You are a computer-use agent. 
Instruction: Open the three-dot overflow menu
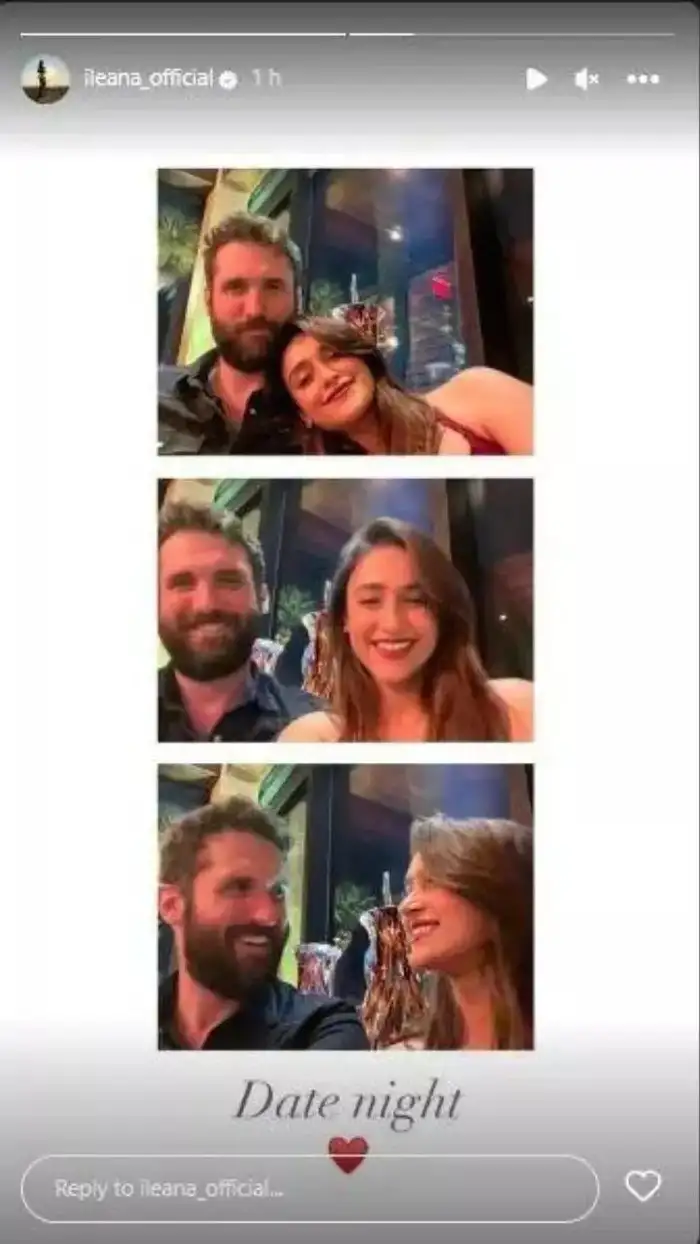[643, 79]
